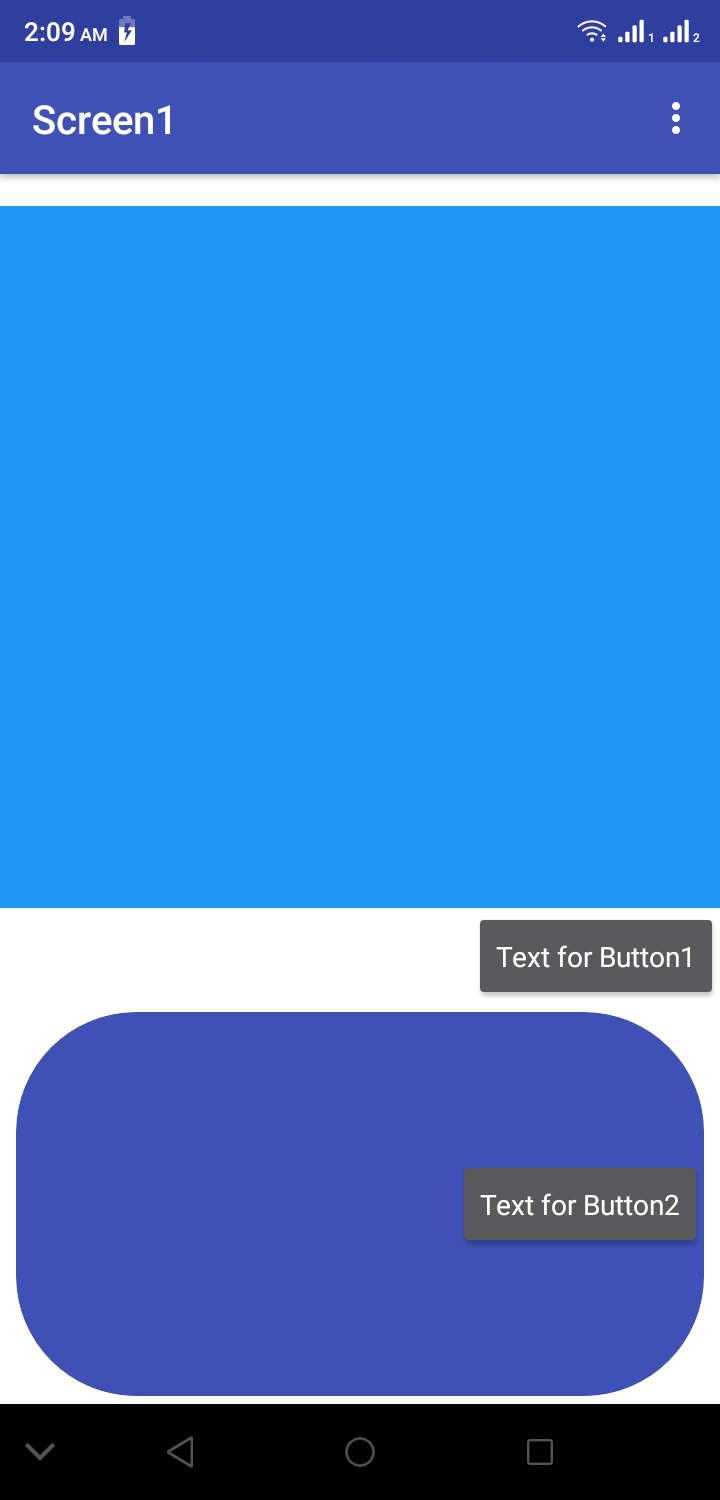The width and height of the screenshot is (720, 1500).
Task: Go back using the navigation bar
Action: (x=180, y=1452)
